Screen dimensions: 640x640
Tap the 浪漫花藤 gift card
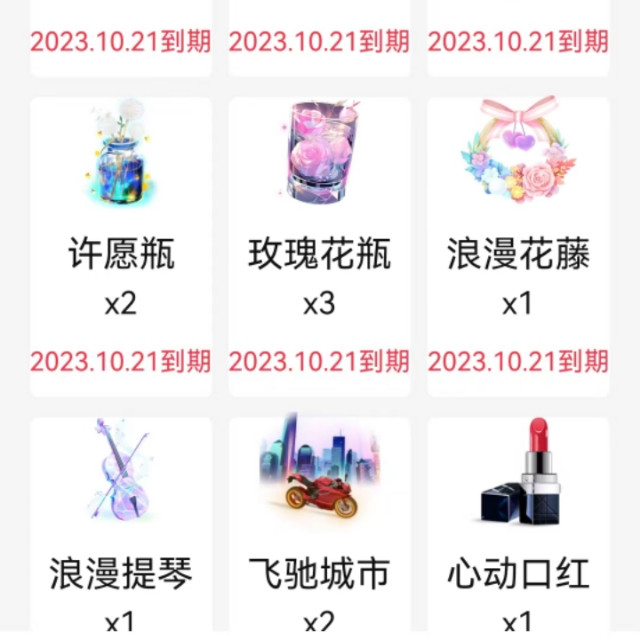518,247
